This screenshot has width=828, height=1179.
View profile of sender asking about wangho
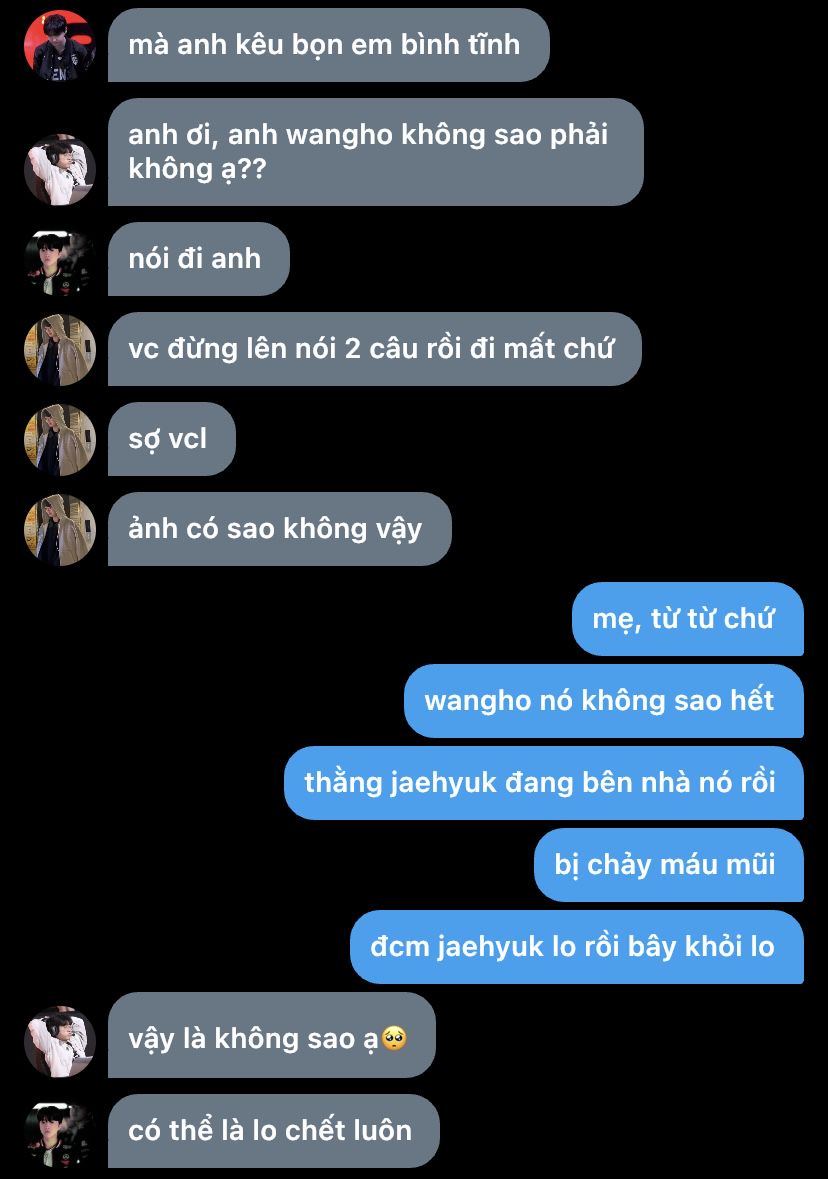[x=60, y=170]
